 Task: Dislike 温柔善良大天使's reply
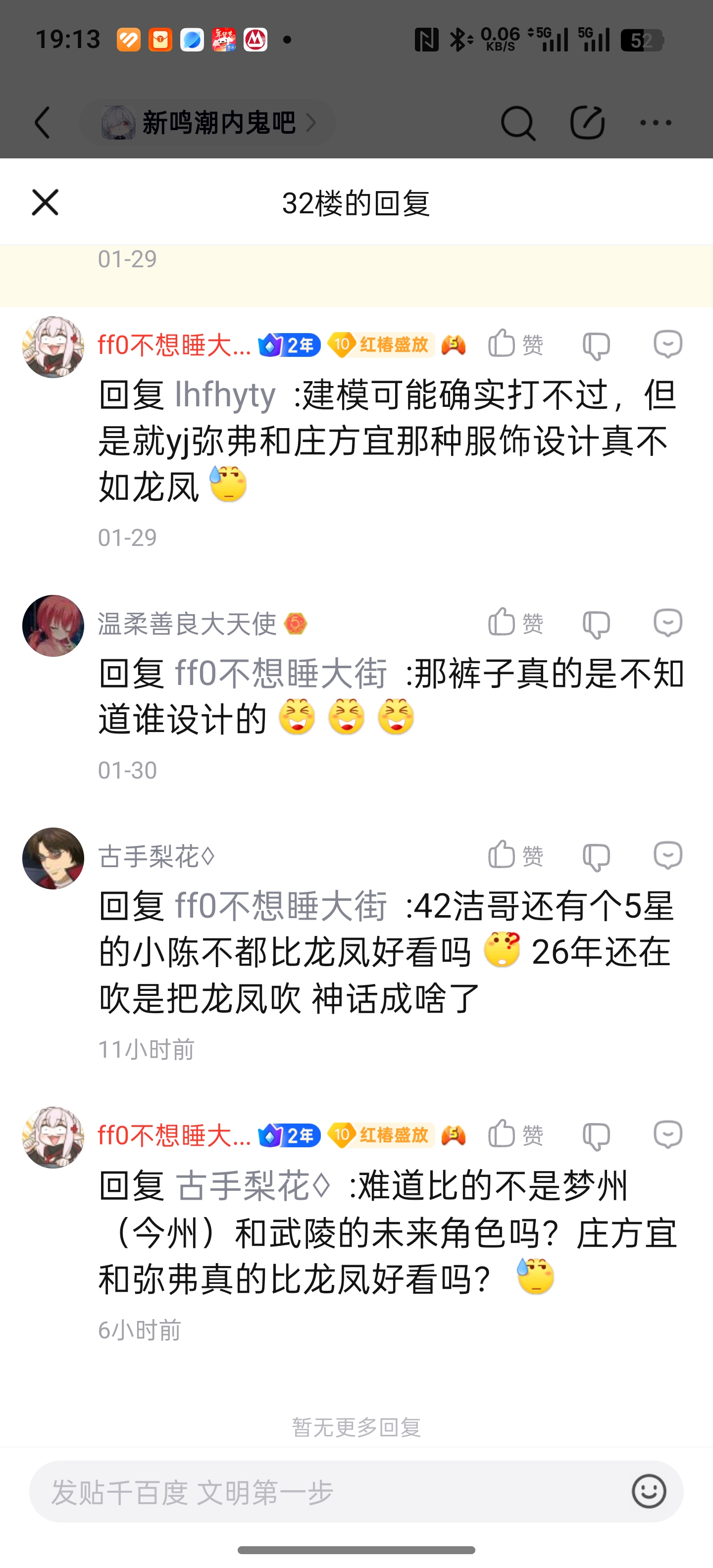[596, 624]
